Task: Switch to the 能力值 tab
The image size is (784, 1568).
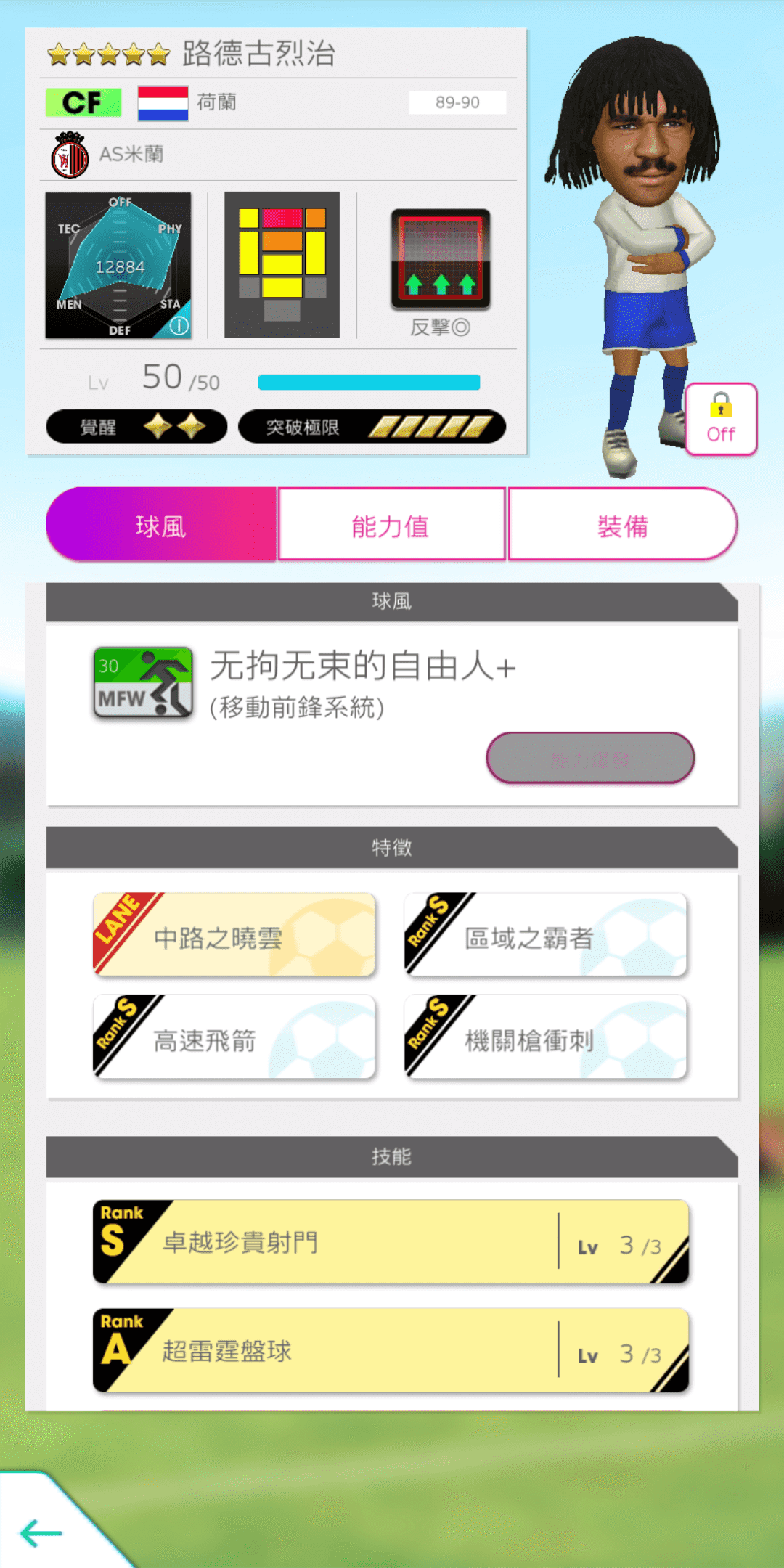Action: pyautogui.click(x=391, y=524)
